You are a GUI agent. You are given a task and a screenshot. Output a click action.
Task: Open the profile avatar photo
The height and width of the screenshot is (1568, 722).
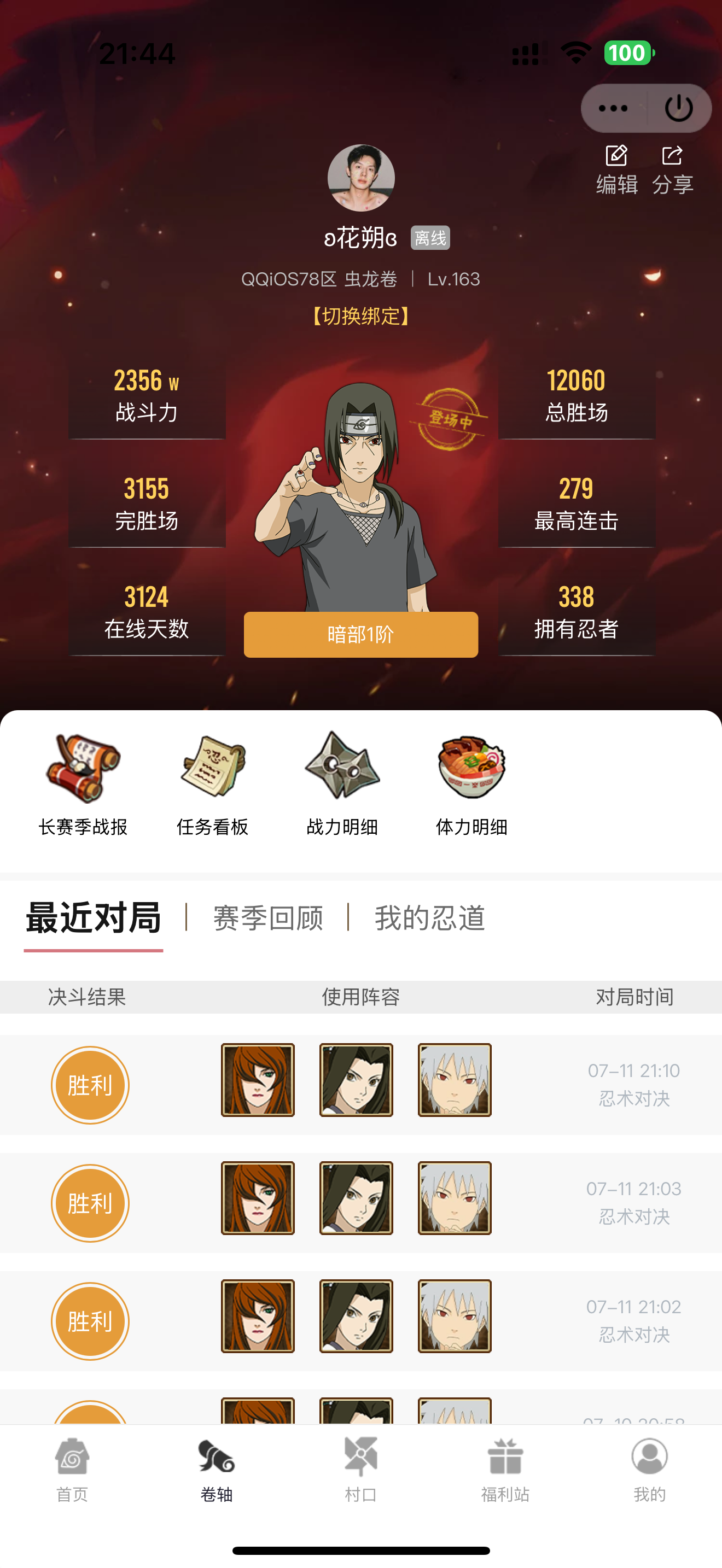pos(361,178)
